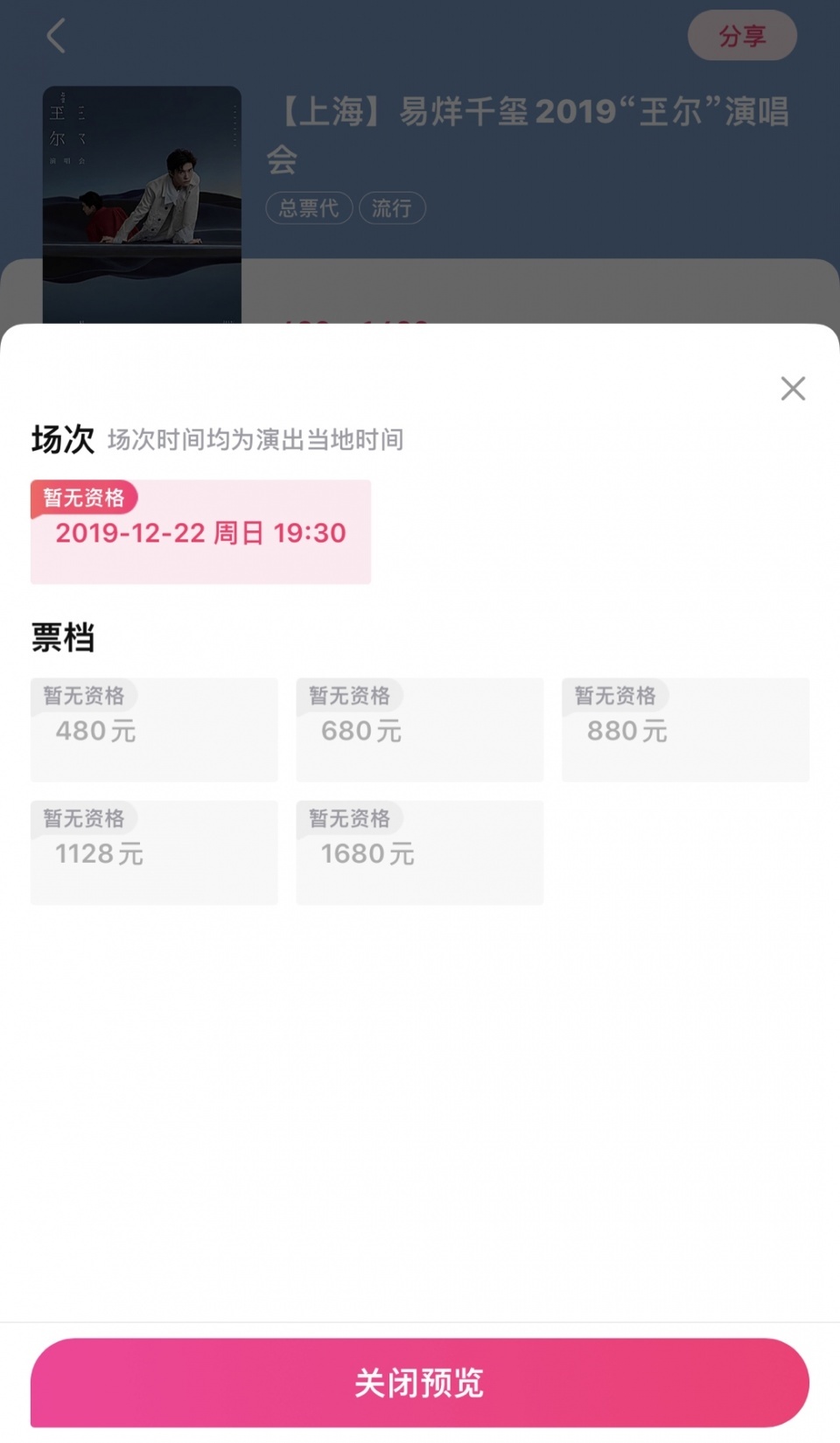Click the 暂无资格 badge on the session card
Screen dimensions: 840x1443
tap(85, 497)
